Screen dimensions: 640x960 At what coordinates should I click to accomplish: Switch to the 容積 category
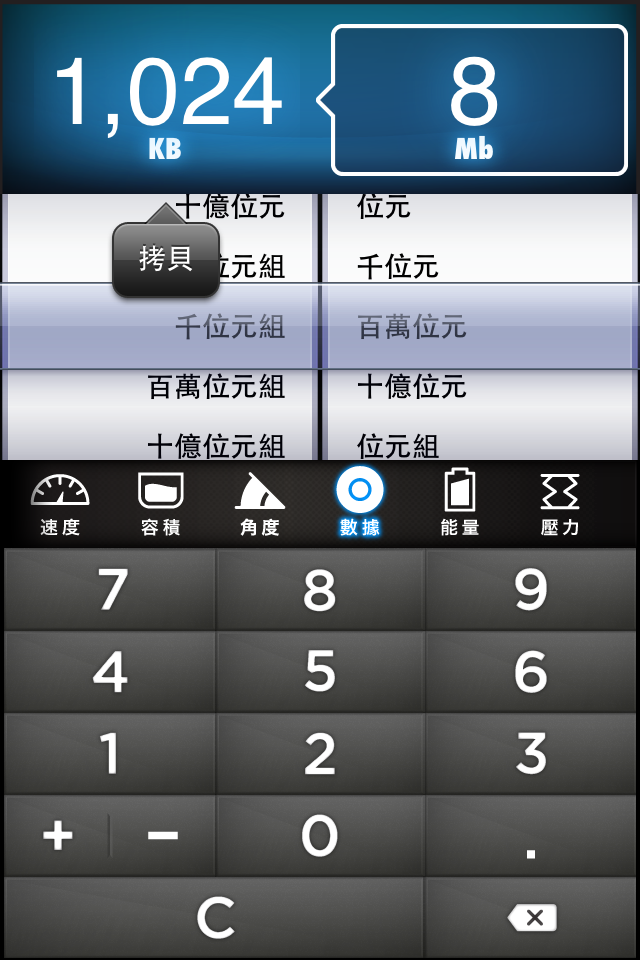point(160,504)
